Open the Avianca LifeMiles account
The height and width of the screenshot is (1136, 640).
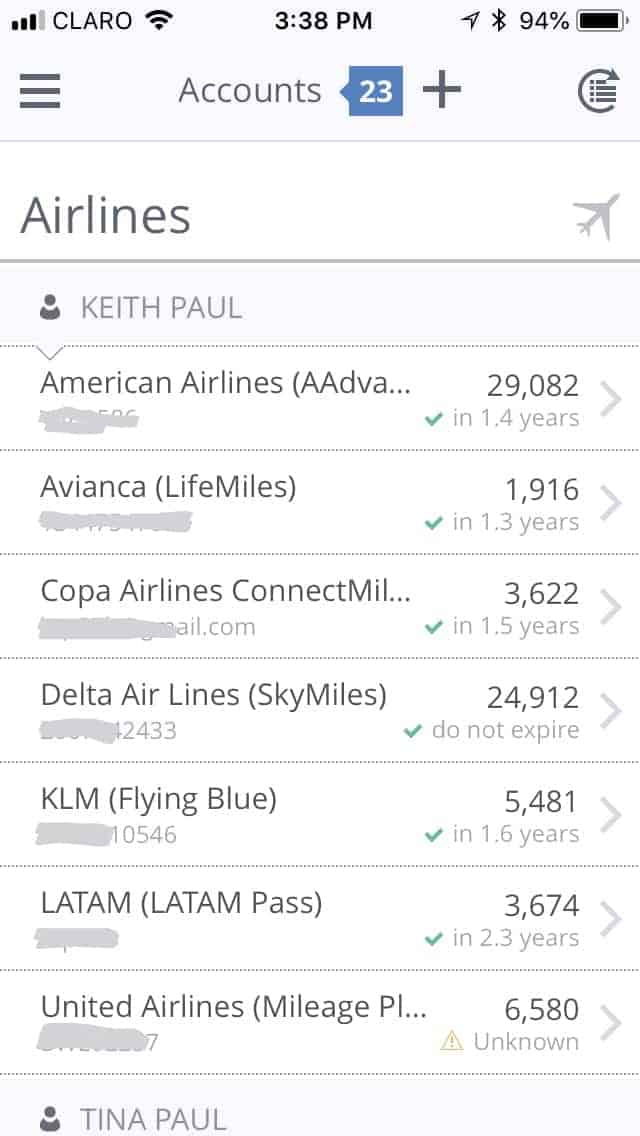[x=320, y=502]
